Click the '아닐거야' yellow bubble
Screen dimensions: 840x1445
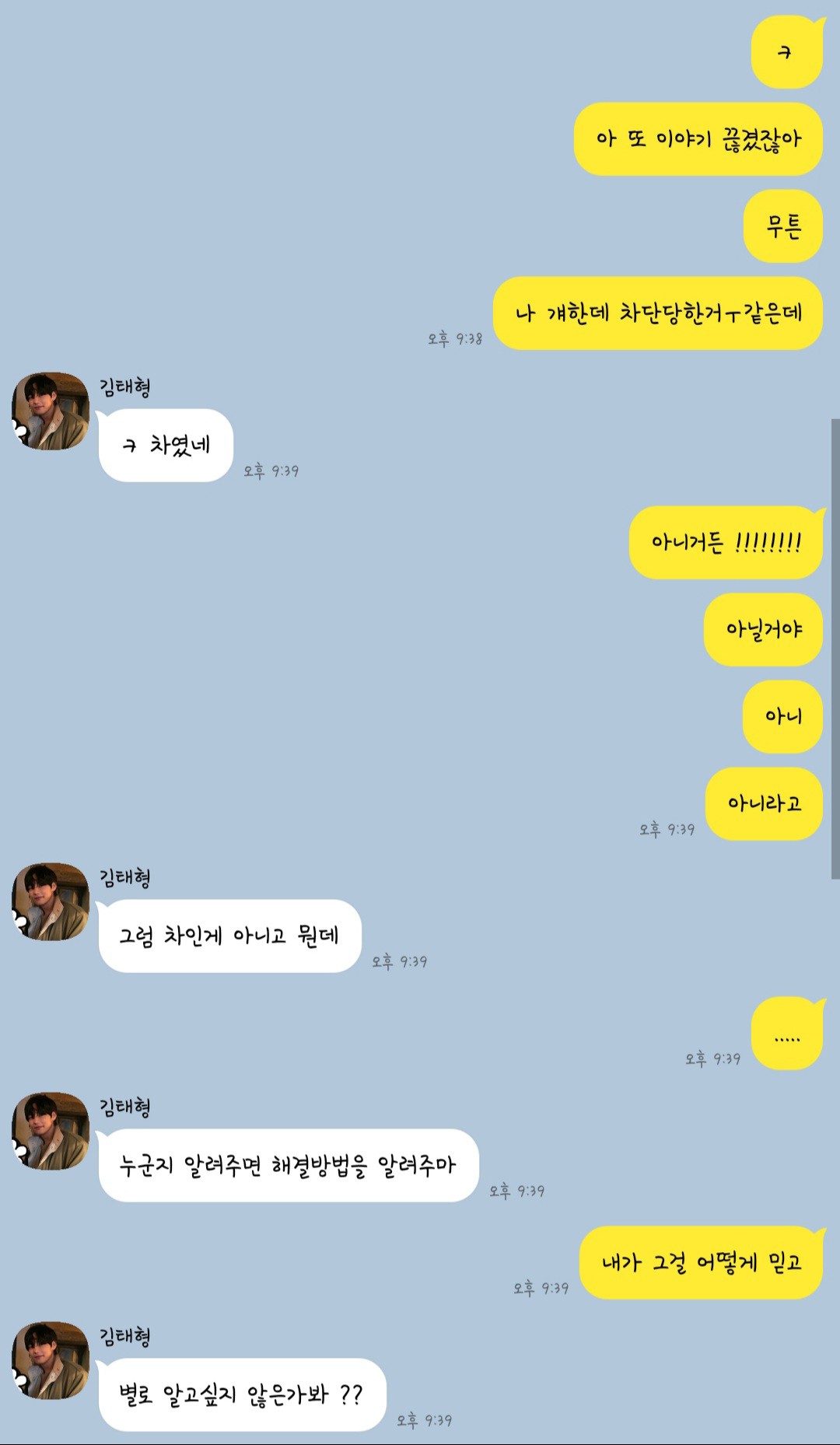click(762, 632)
